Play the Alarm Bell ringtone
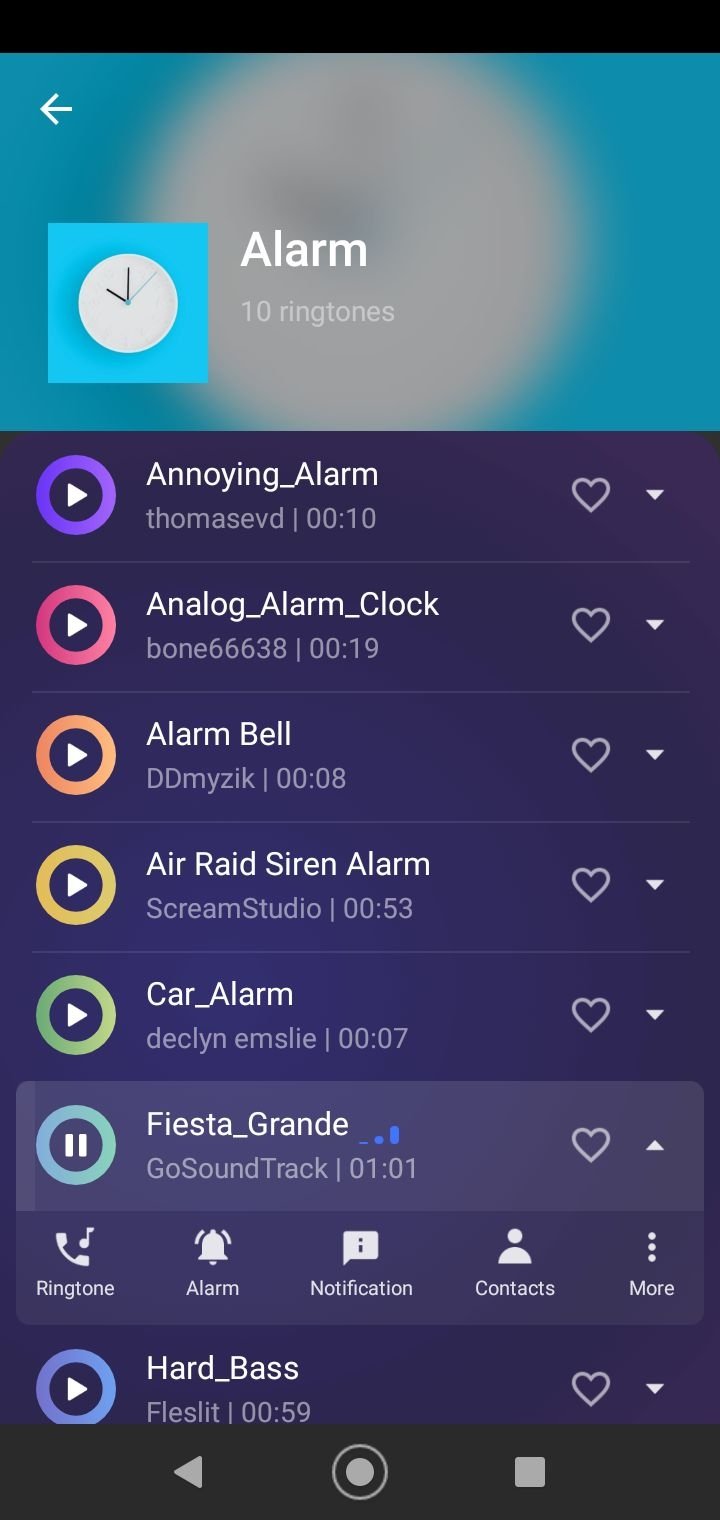 76,755
